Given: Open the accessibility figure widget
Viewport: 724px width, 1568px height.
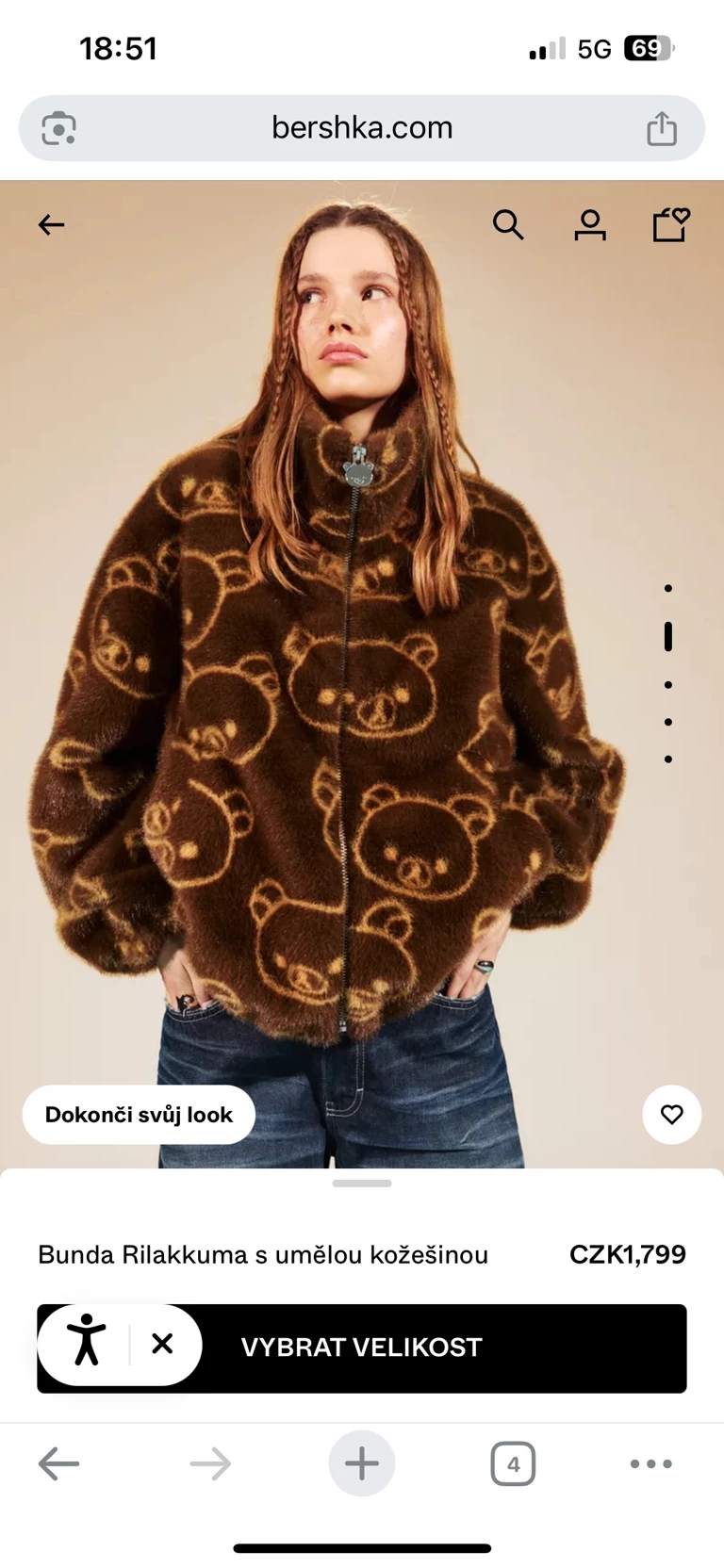Looking at the screenshot, I should pyautogui.click(x=87, y=1342).
